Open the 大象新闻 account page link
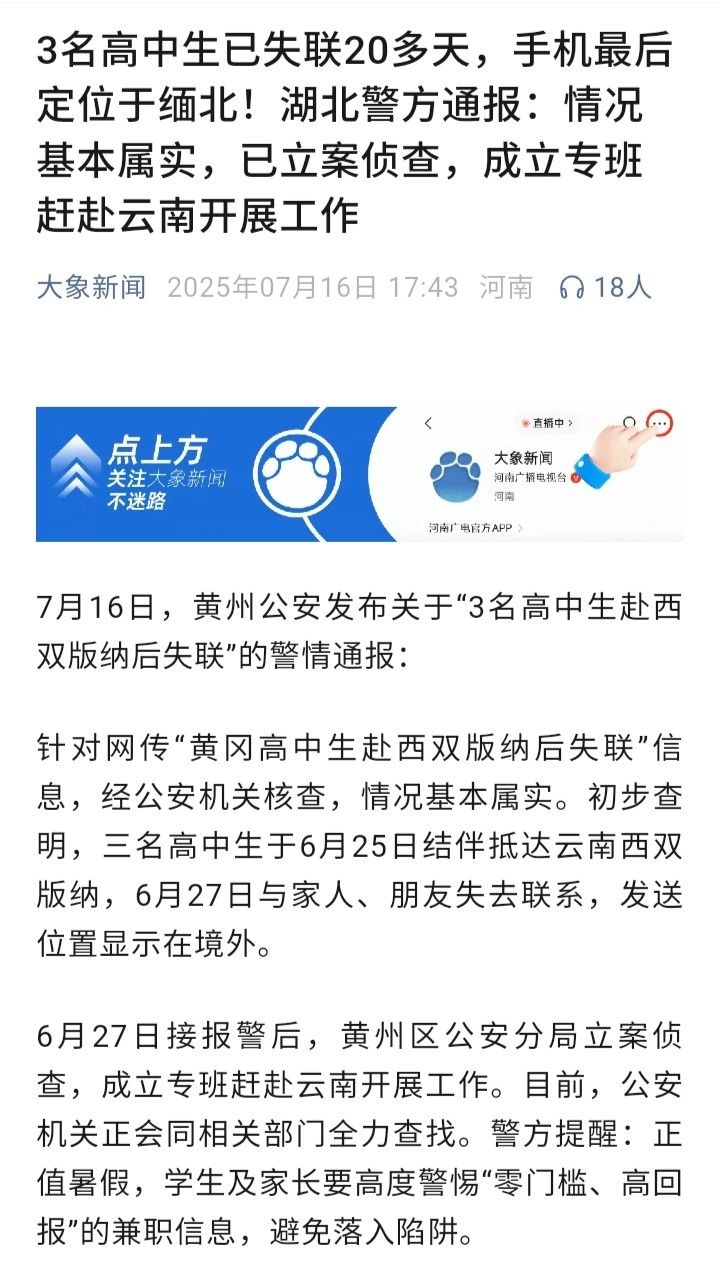The width and height of the screenshot is (720, 1275). pos(91,288)
